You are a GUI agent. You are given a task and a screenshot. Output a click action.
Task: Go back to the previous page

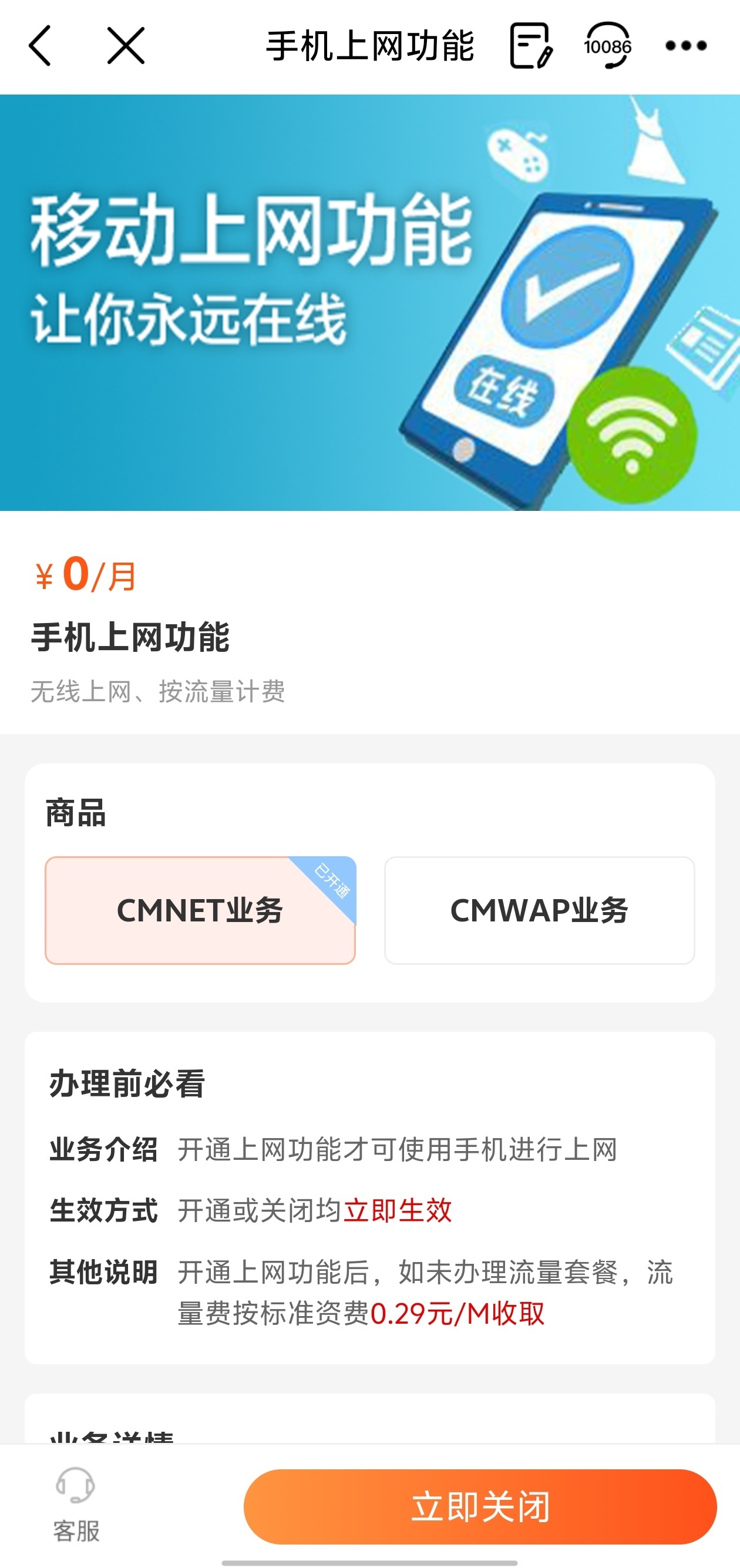40,46
